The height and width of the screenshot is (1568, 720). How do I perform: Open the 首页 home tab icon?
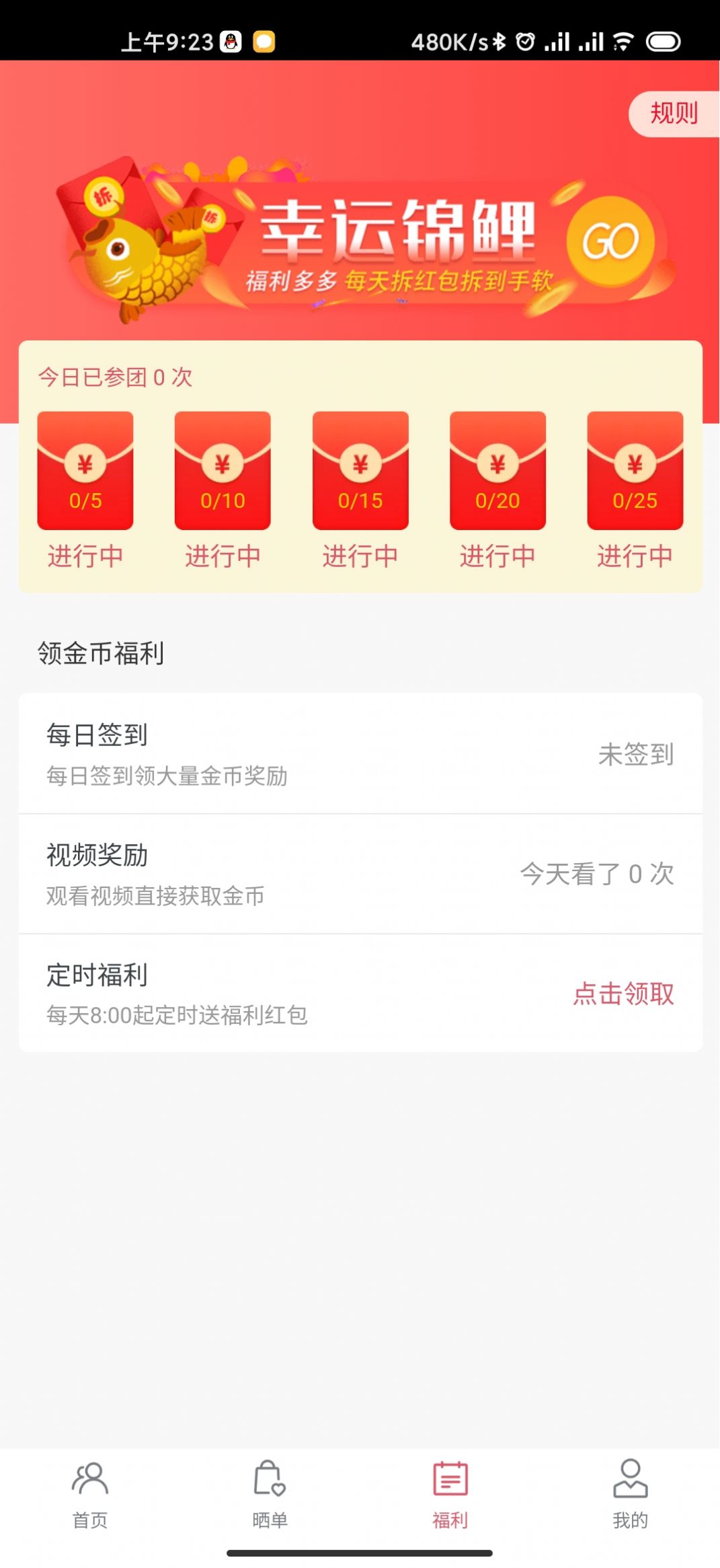(89, 1485)
